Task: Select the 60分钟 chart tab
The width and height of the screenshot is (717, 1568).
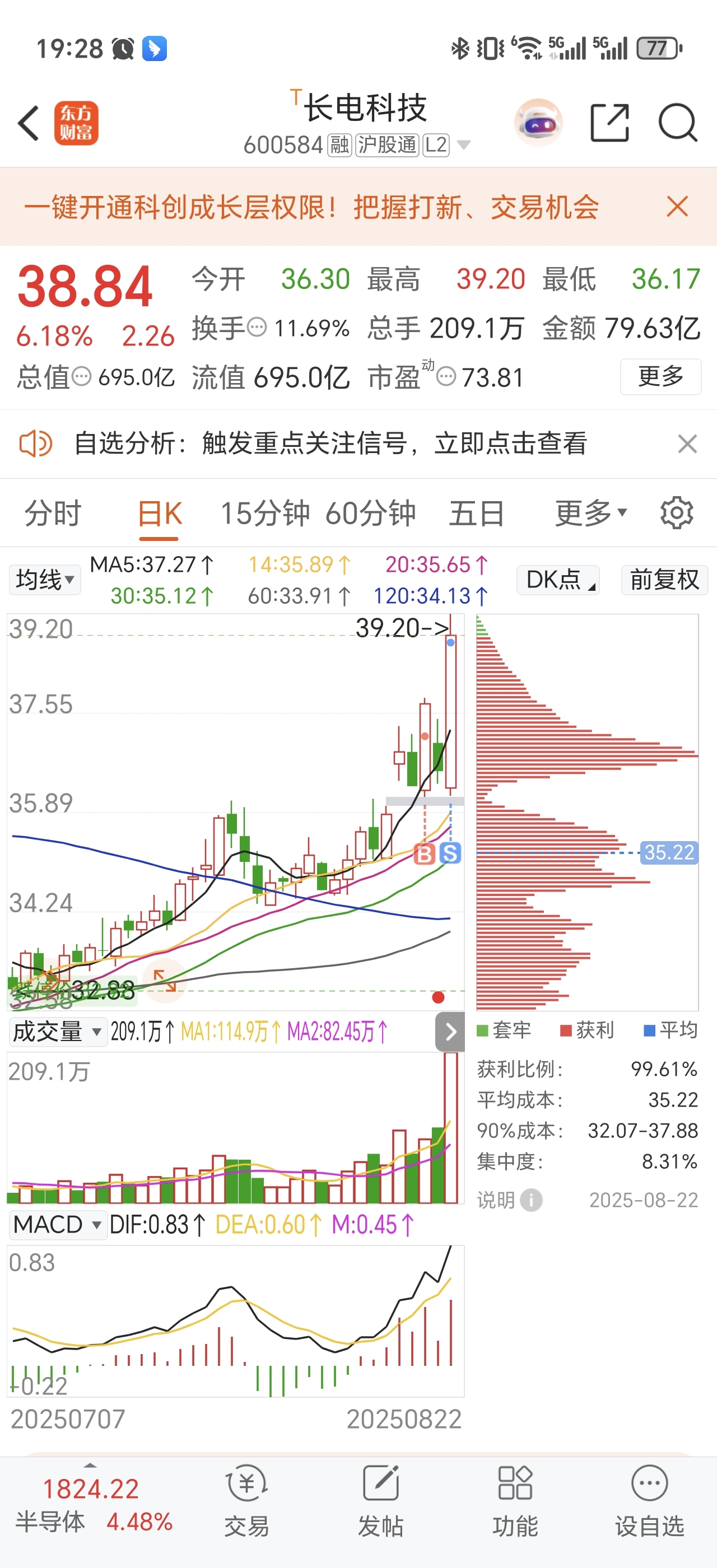Action: pyautogui.click(x=370, y=513)
